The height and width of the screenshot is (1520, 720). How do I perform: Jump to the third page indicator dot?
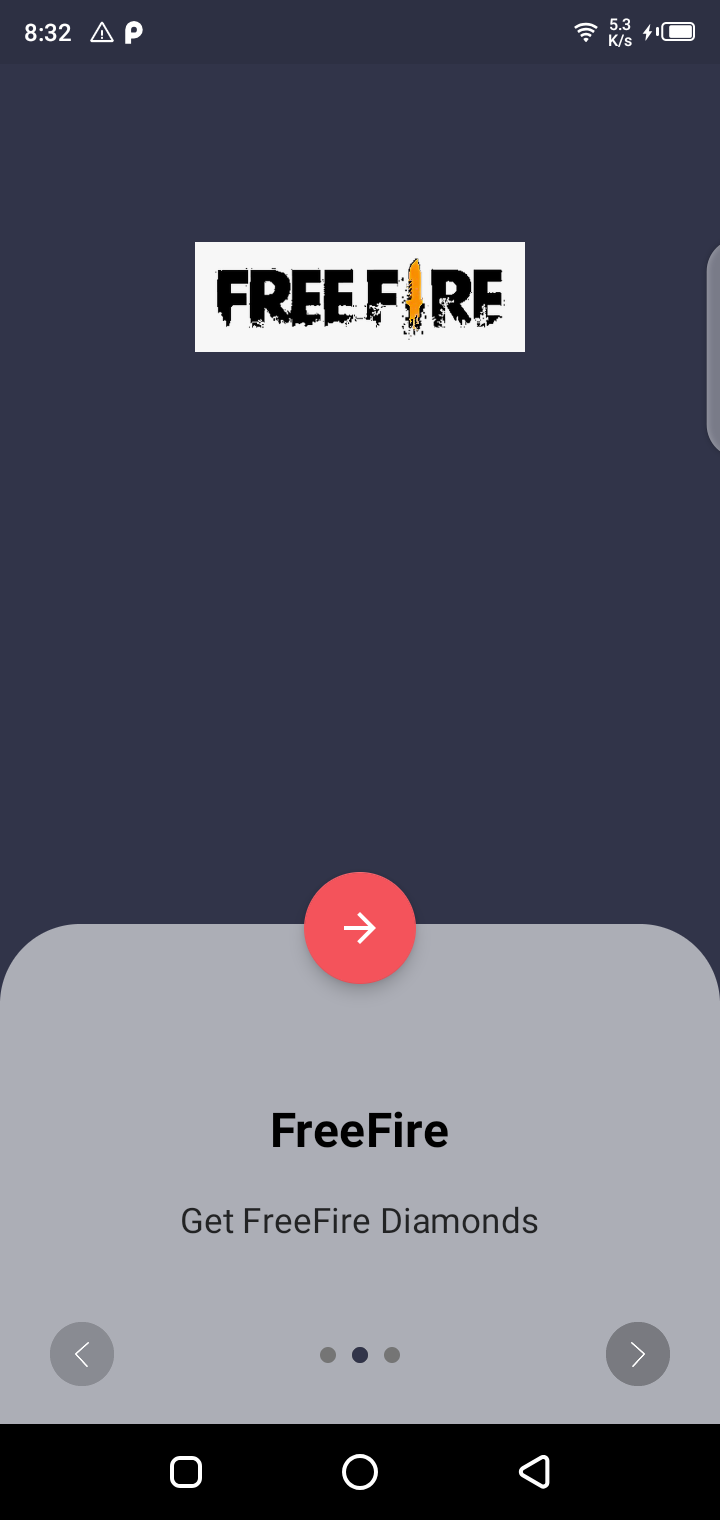point(392,1355)
